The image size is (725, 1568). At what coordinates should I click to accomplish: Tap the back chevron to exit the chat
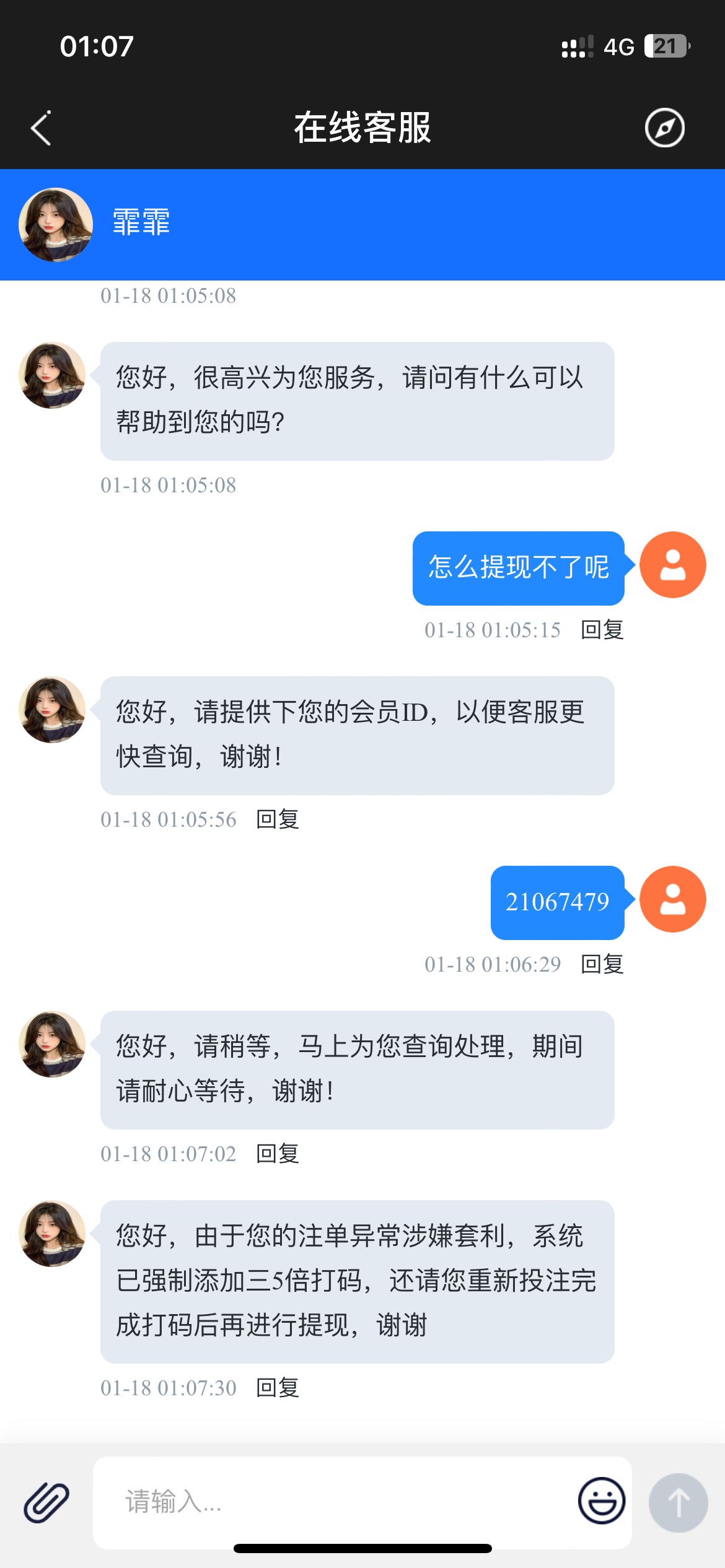tap(40, 128)
